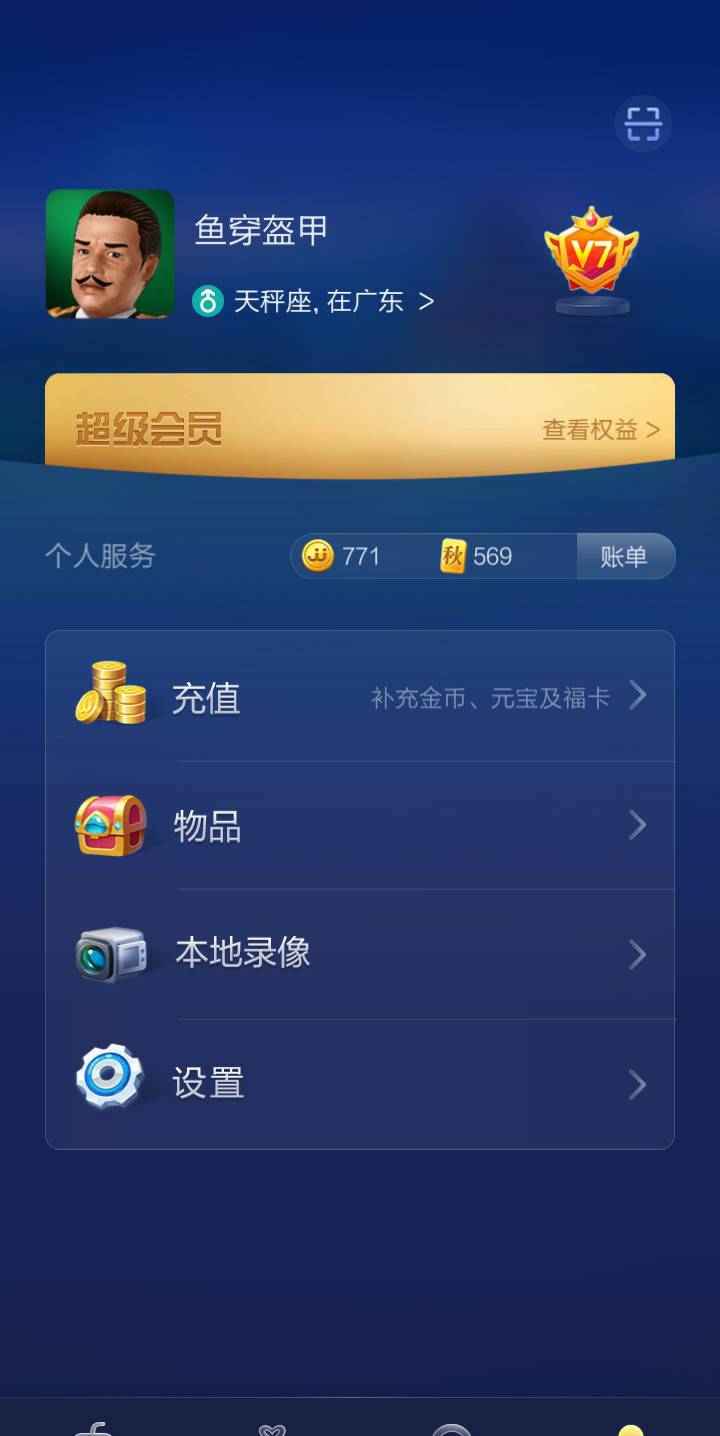Viewport: 720px width, 1436px height.
Task: Click the video camera icon beside 本地录像
Action: [x=110, y=954]
